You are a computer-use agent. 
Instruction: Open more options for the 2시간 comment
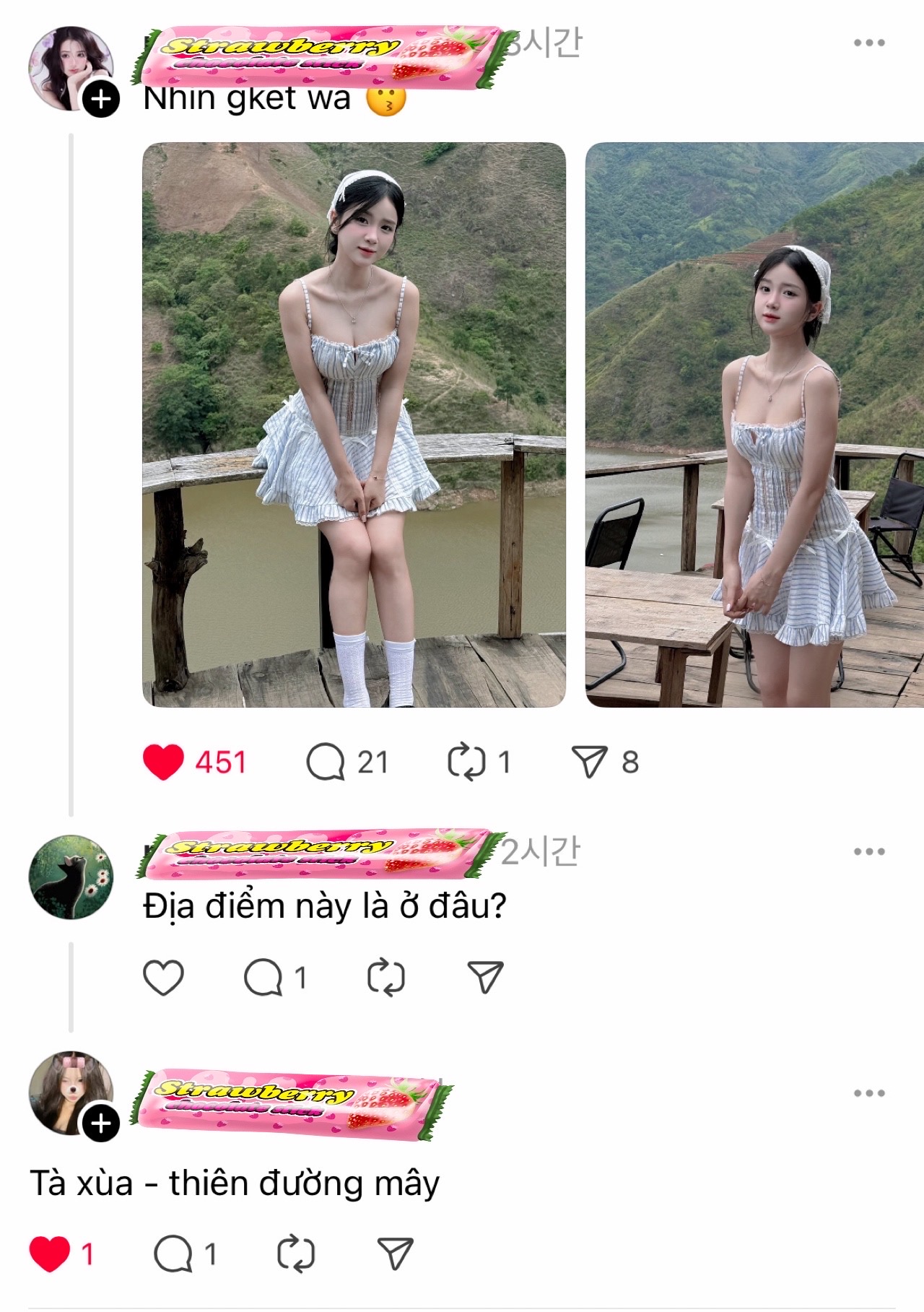tap(868, 852)
